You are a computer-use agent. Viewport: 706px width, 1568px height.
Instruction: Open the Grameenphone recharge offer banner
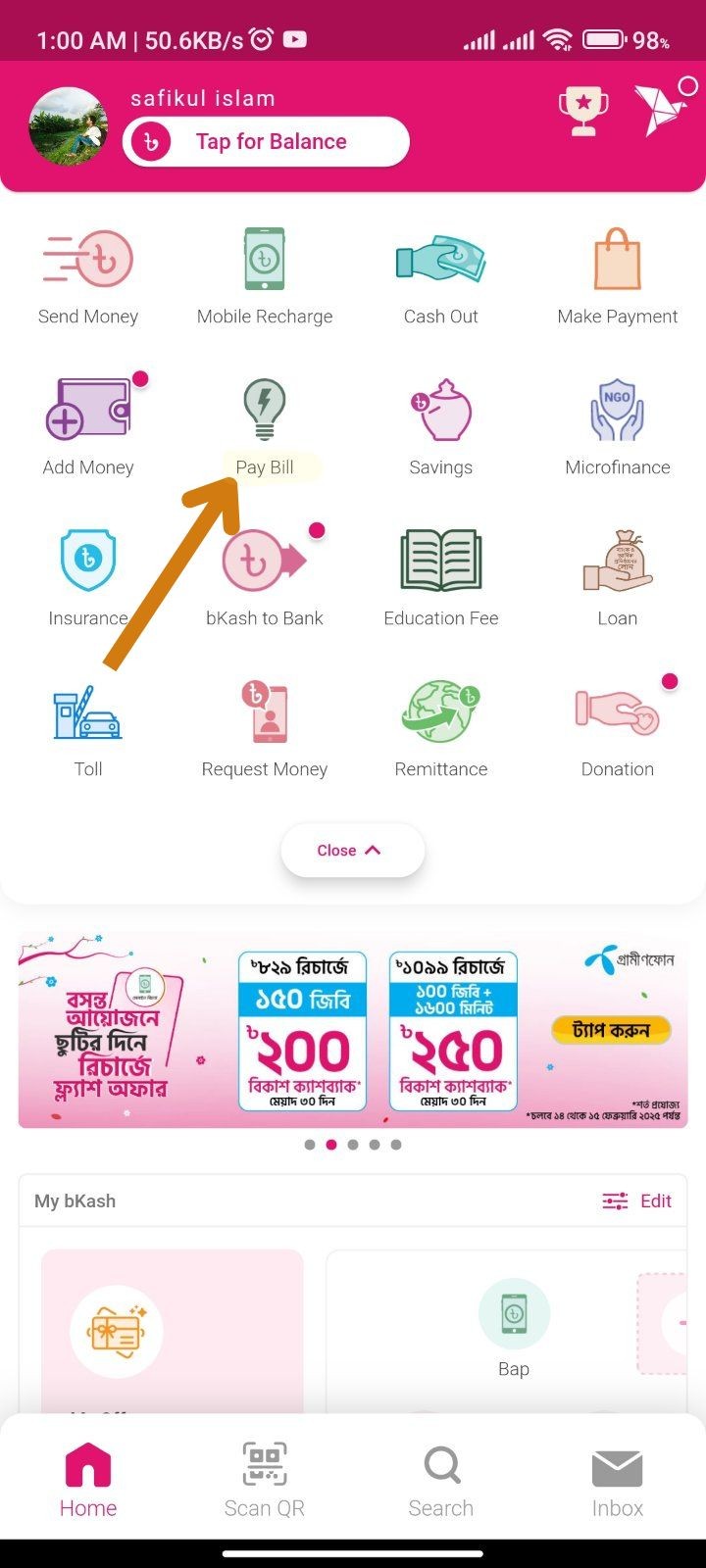(353, 1030)
